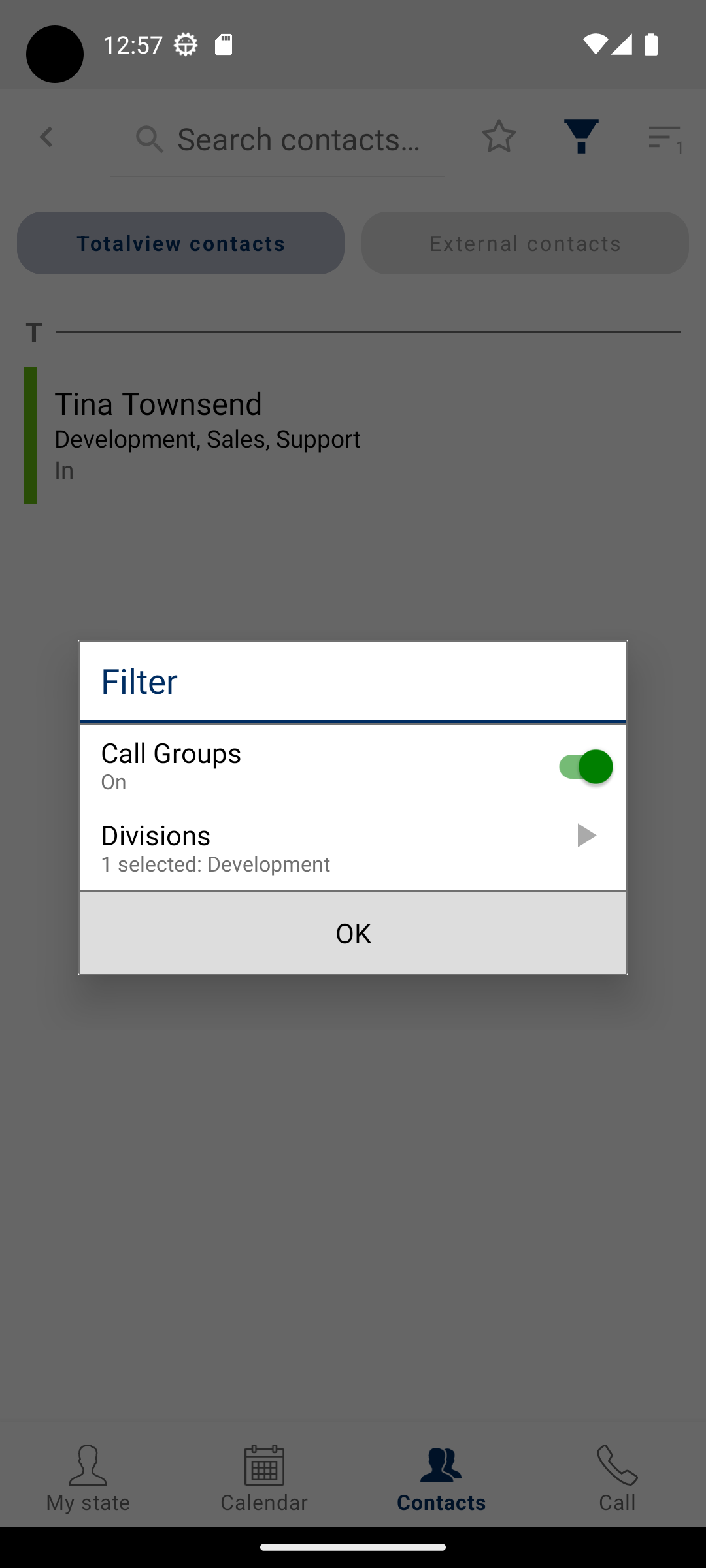The image size is (706, 1568).
Task: Turn off the Call Groups switch
Action: (x=585, y=766)
